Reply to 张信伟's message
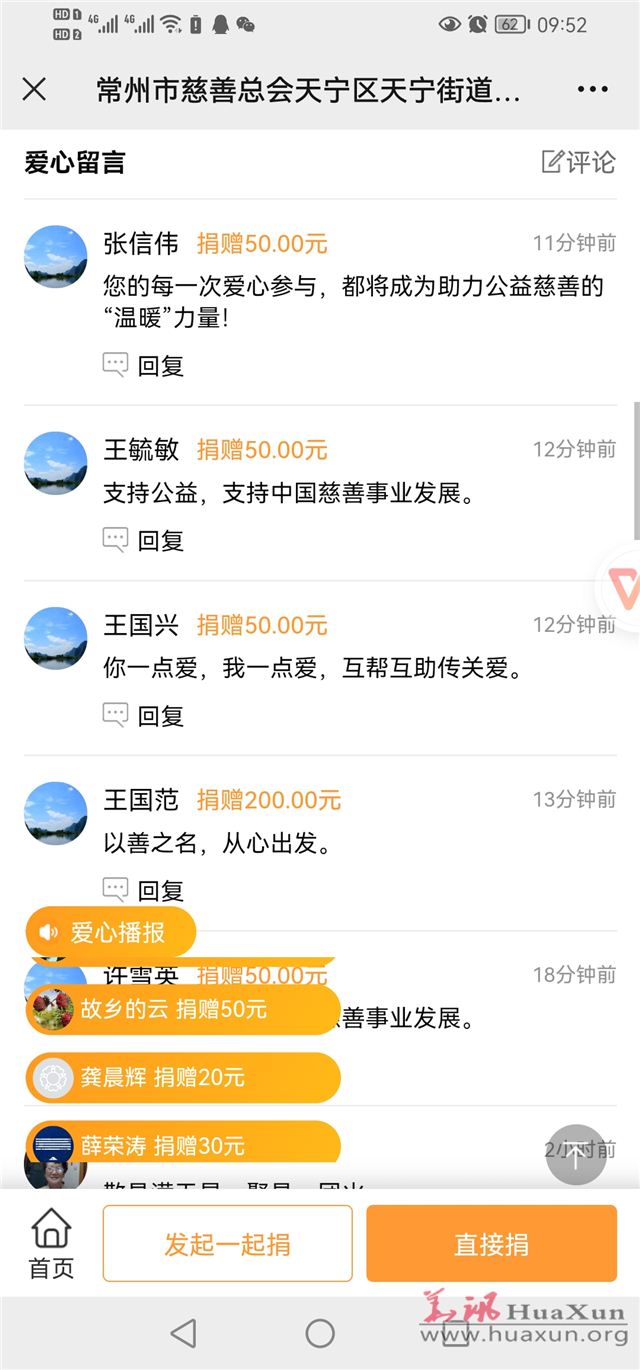 pos(144,365)
